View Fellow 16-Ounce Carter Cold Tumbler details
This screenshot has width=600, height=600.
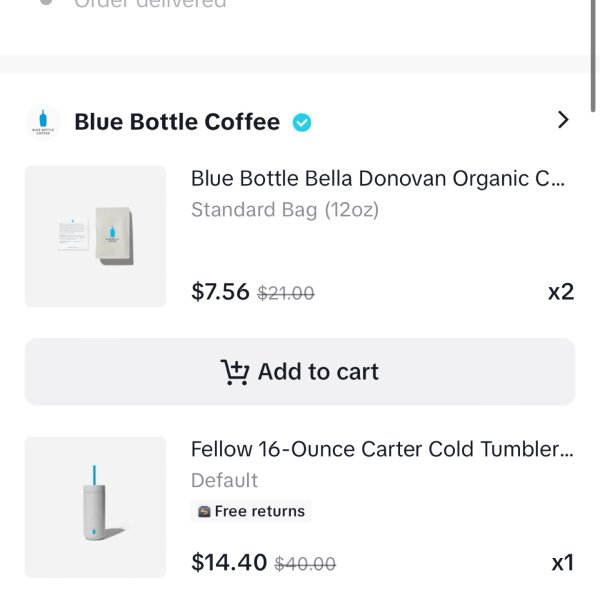pyautogui.click(x=382, y=449)
